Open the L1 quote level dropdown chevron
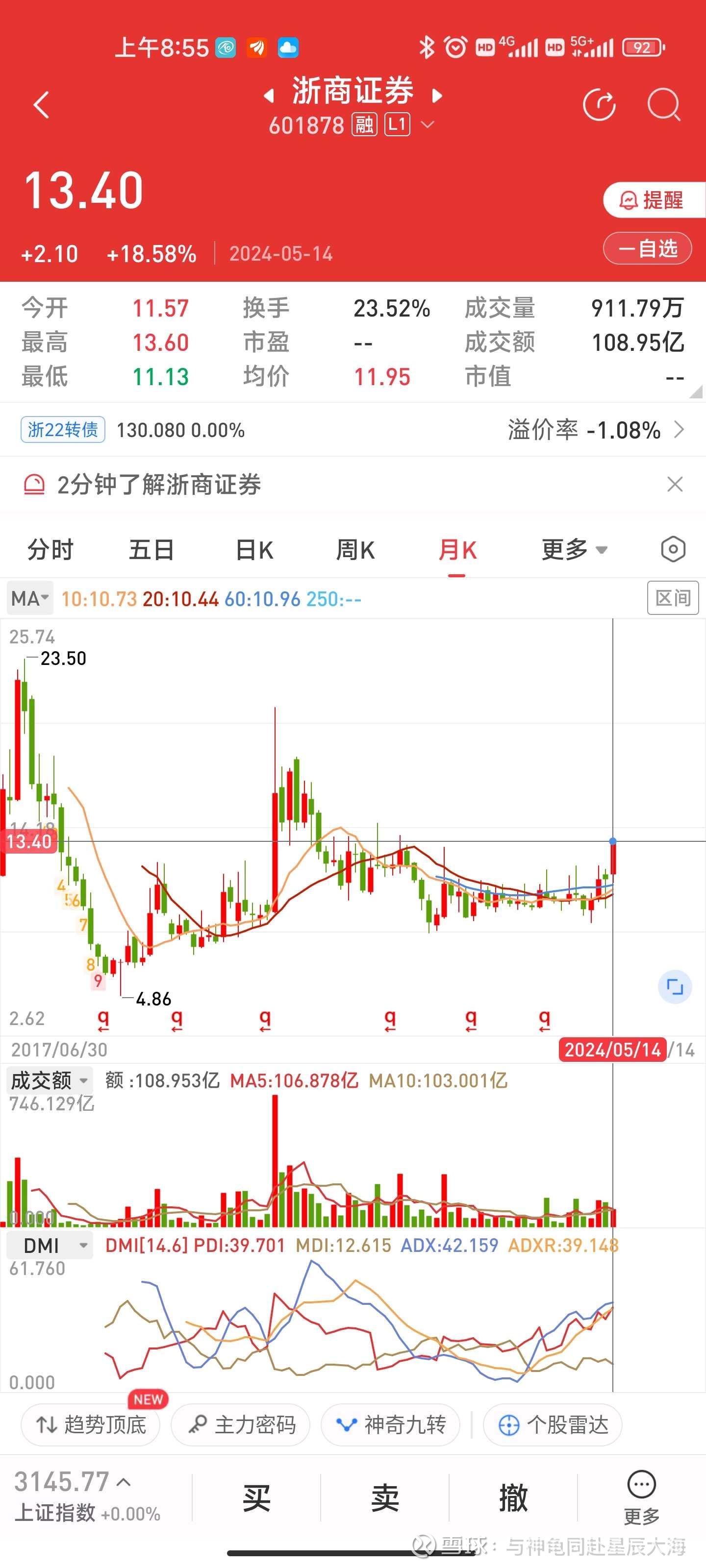 (x=428, y=125)
